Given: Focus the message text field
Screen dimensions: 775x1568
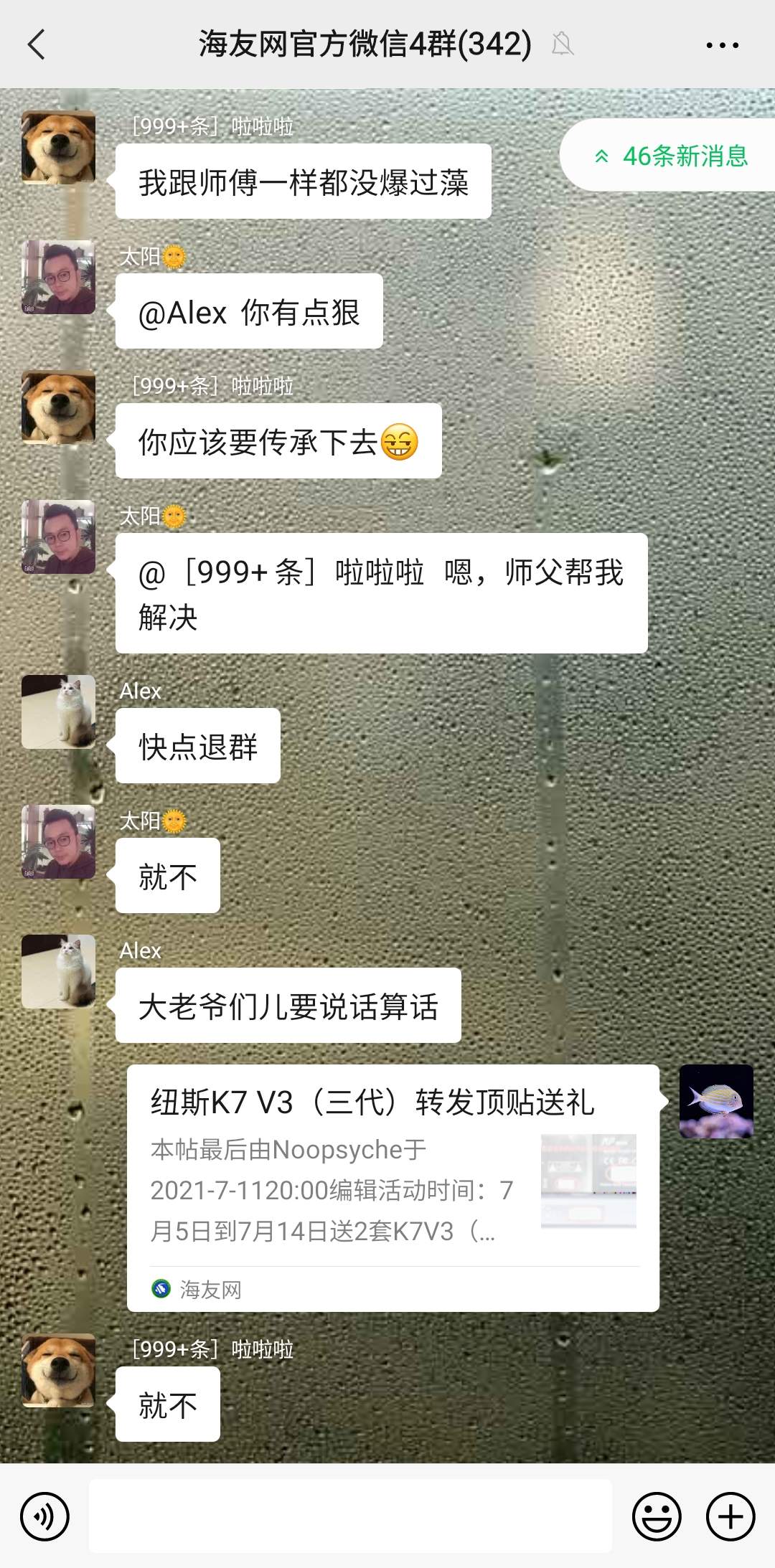Looking at the screenshot, I should tap(350, 1516).
